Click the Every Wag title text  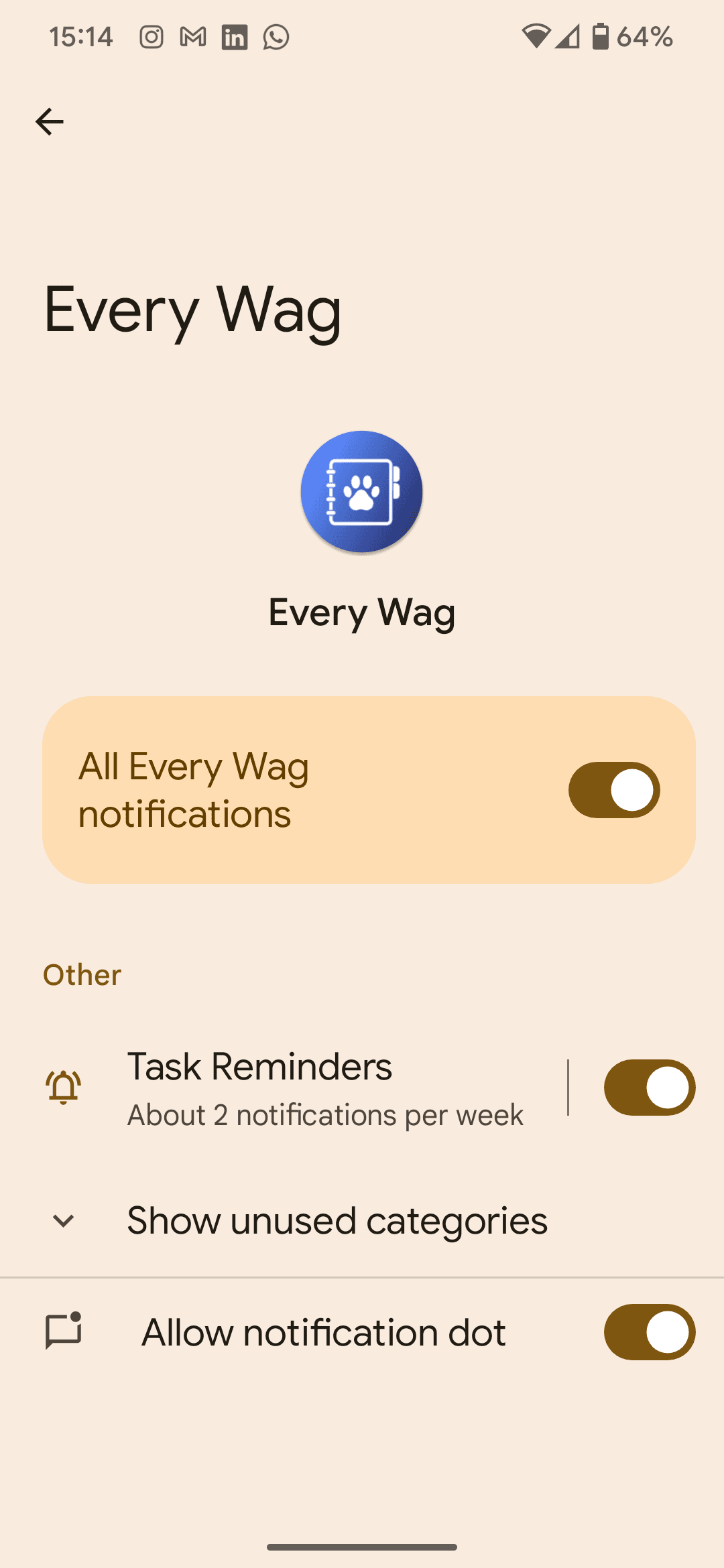coord(192,310)
